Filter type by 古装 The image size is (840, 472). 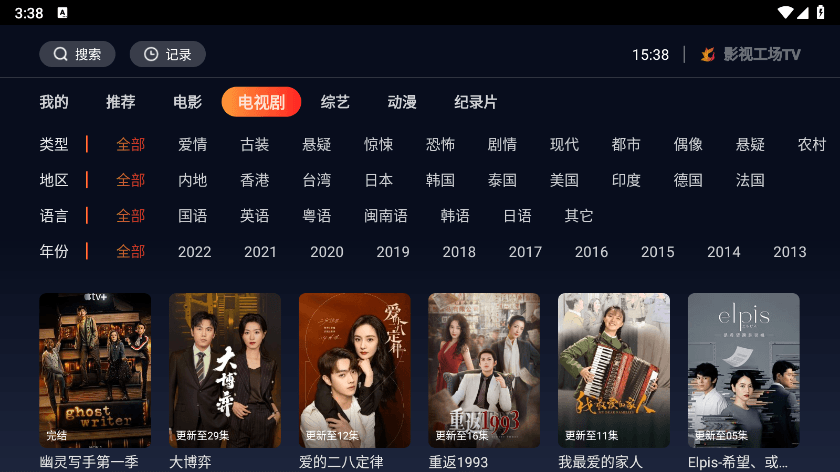pos(255,144)
